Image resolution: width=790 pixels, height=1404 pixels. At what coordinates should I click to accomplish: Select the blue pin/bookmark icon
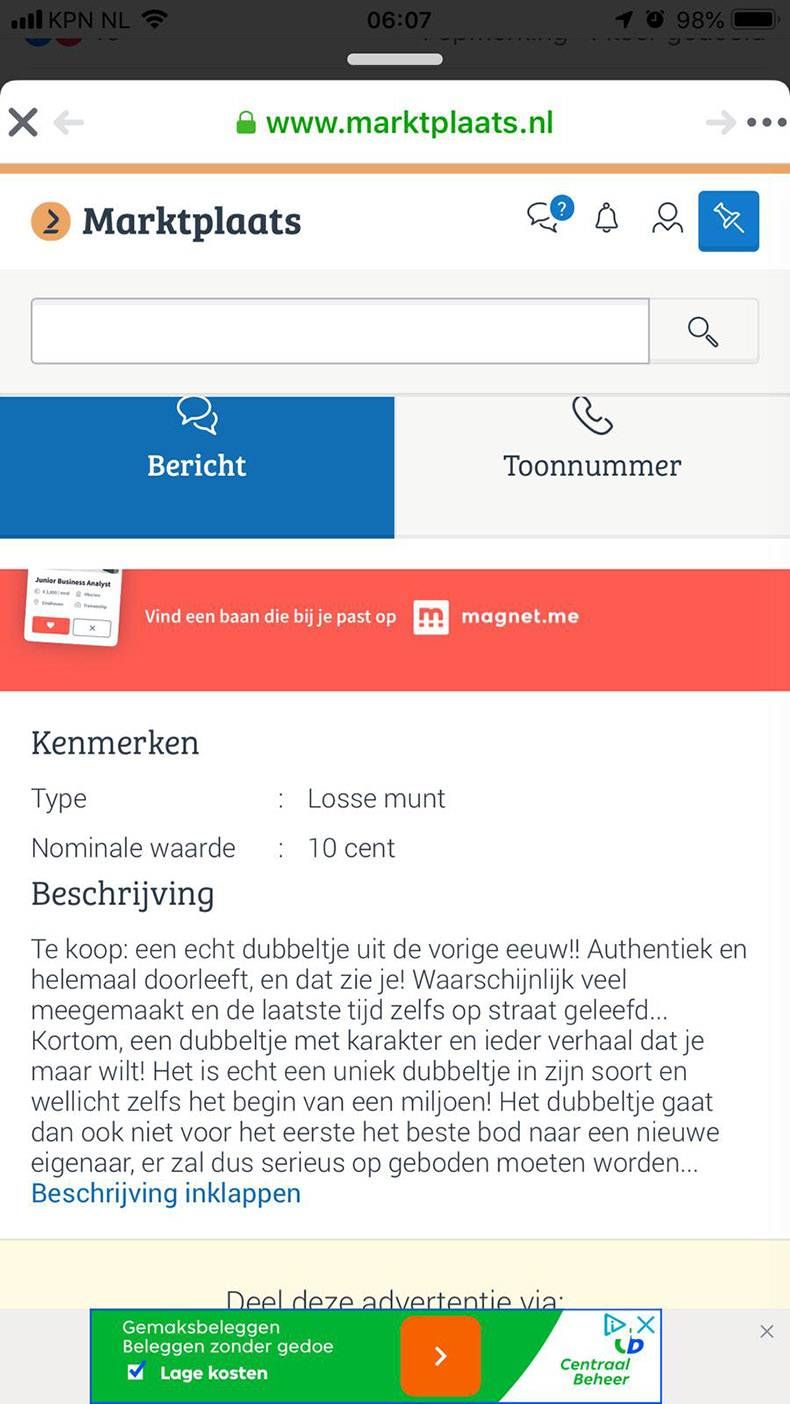pyautogui.click(x=728, y=220)
